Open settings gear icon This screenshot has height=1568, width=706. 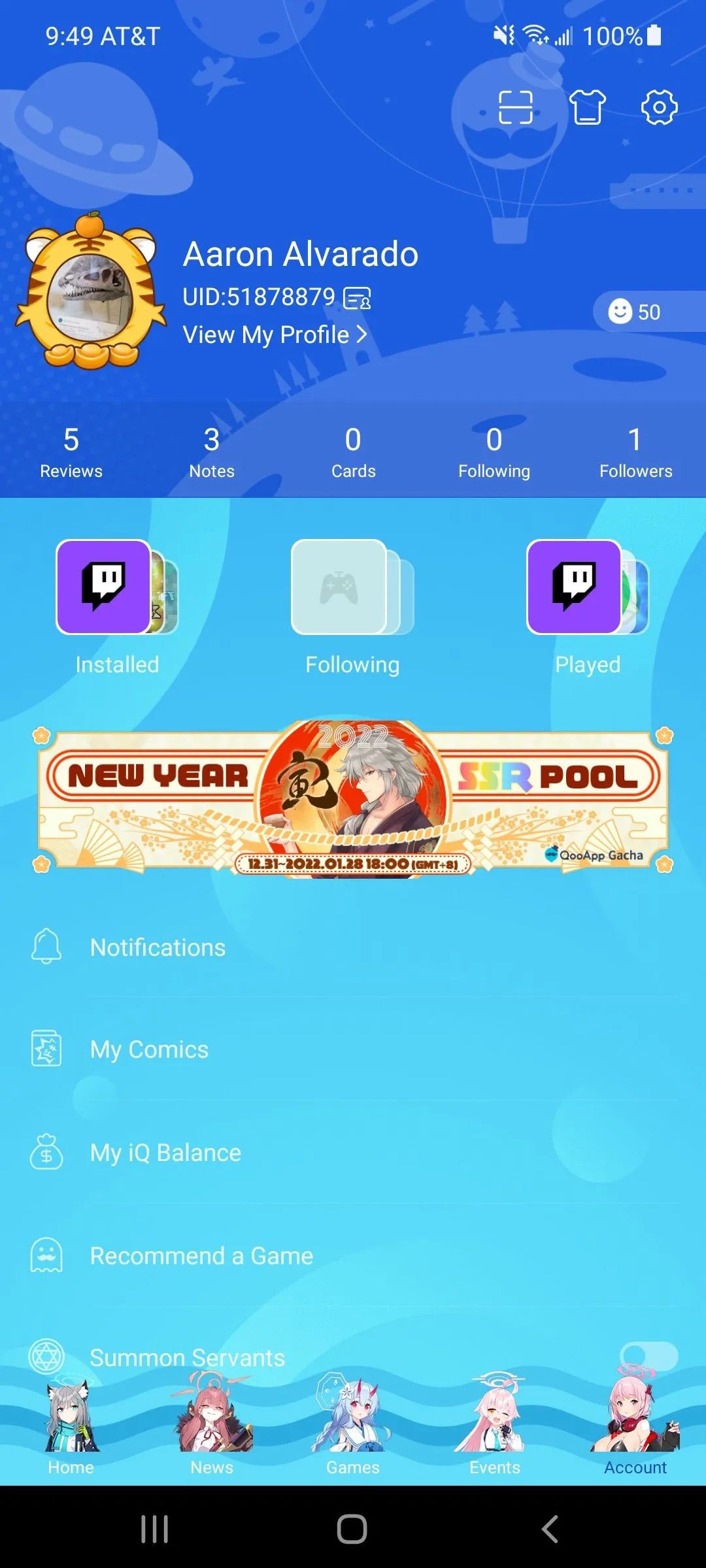tap(659, 107)
